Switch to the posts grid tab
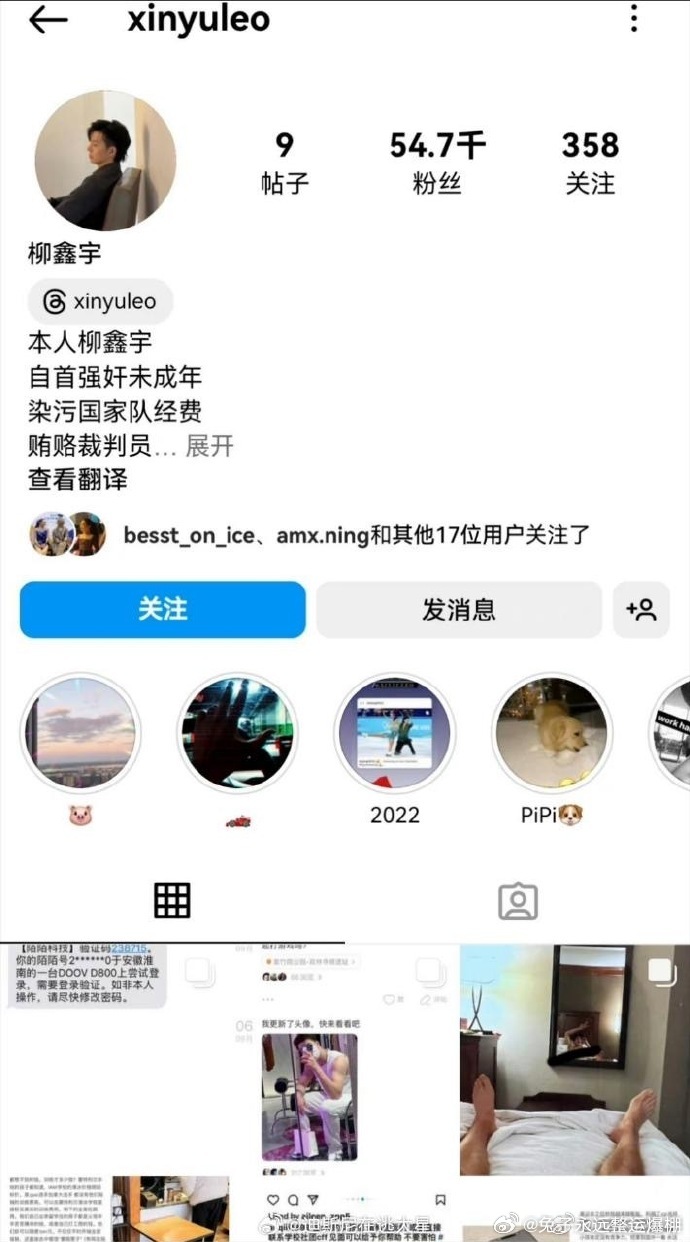The image size is (690, 1242). [172, 901]
